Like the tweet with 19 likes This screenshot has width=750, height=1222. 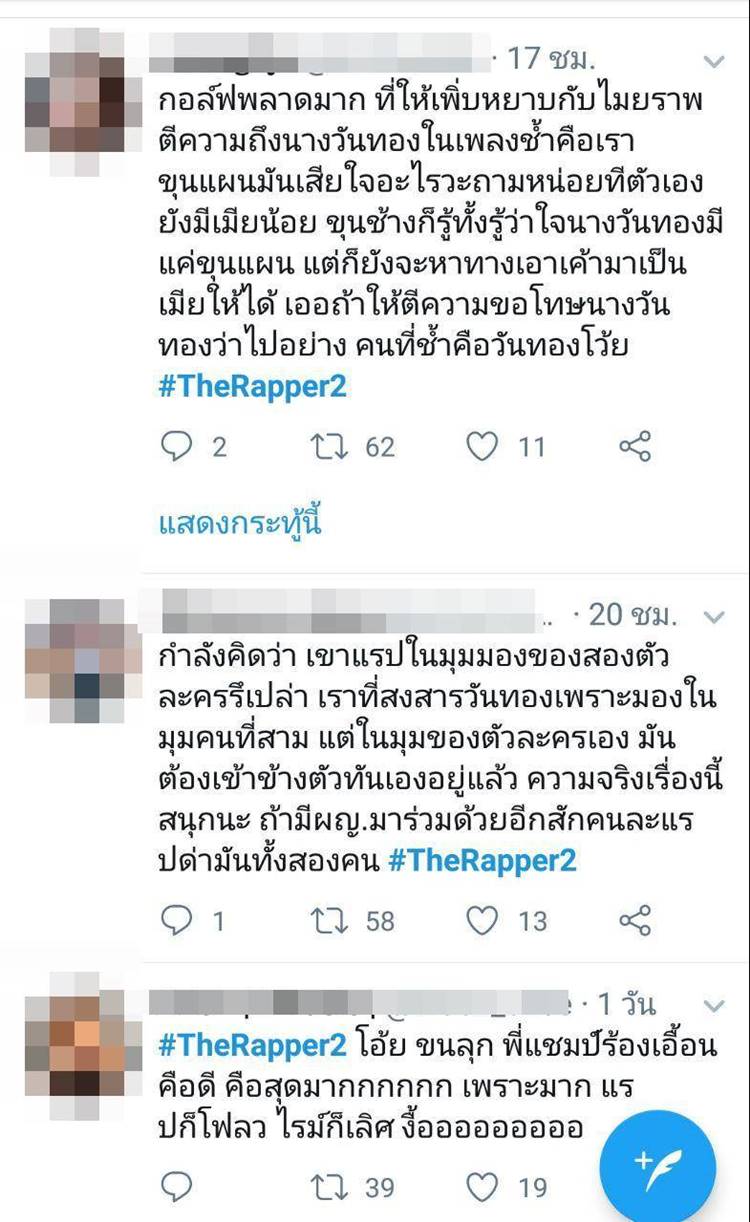point(483,1187)
